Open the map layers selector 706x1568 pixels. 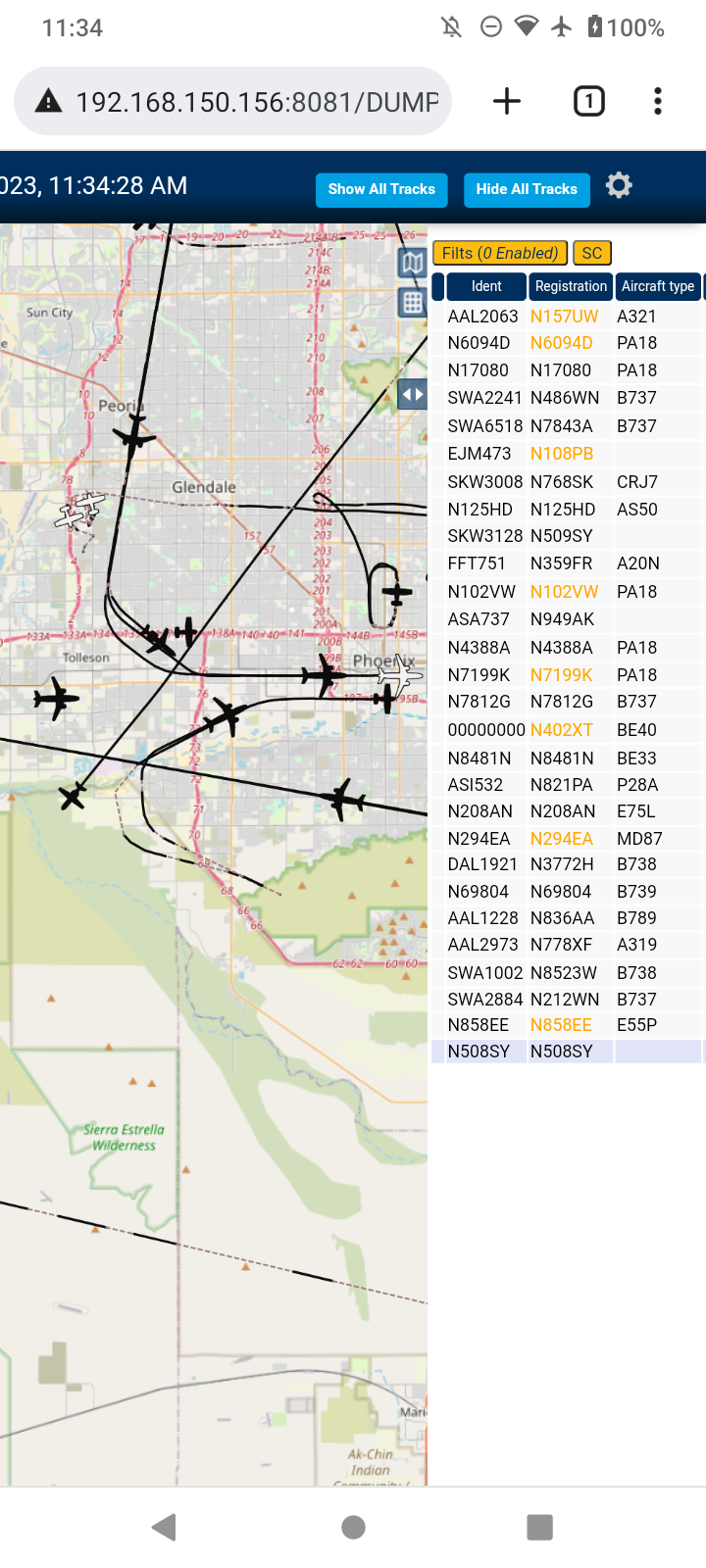[x=413, y=263]
